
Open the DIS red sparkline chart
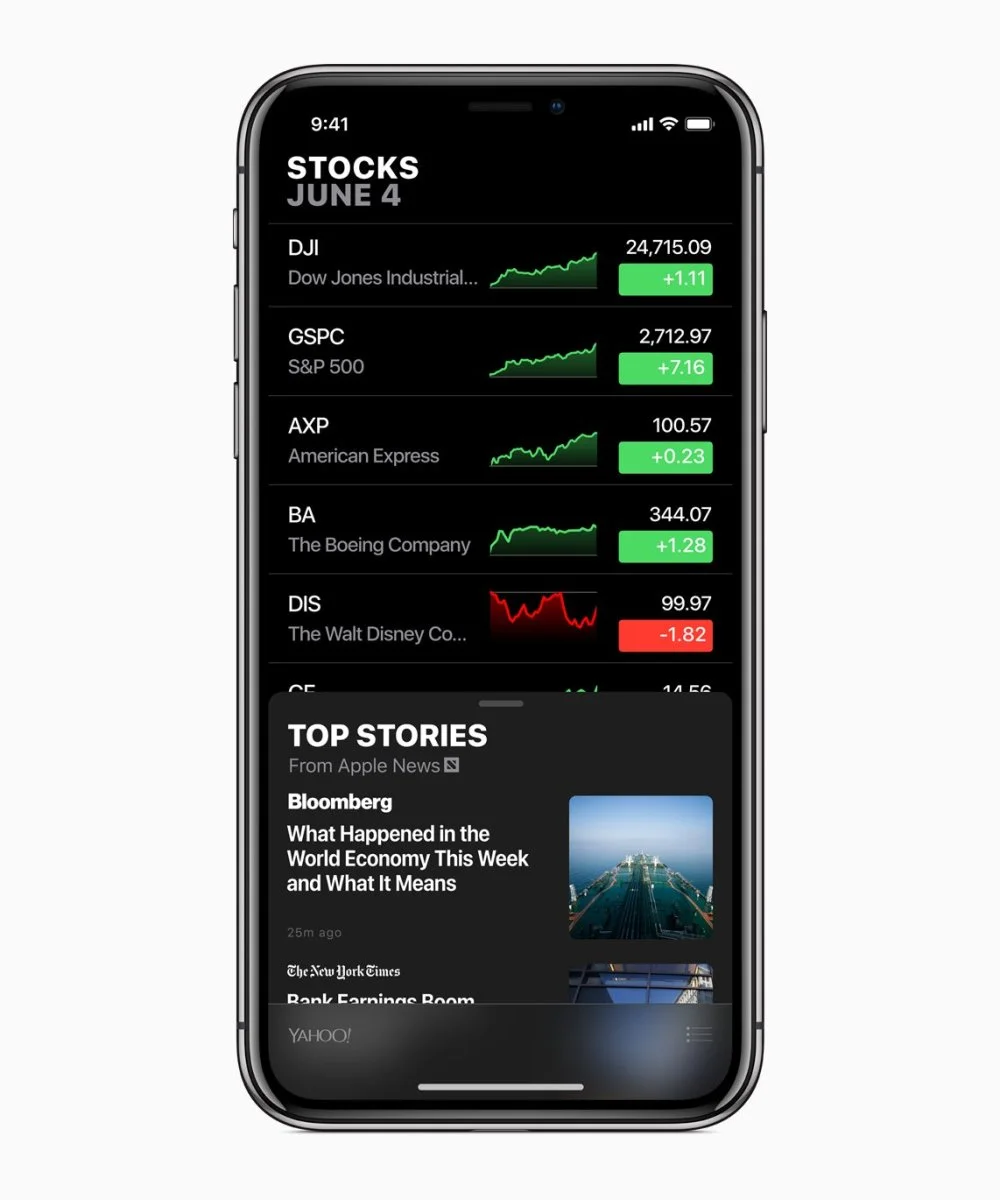543,614
